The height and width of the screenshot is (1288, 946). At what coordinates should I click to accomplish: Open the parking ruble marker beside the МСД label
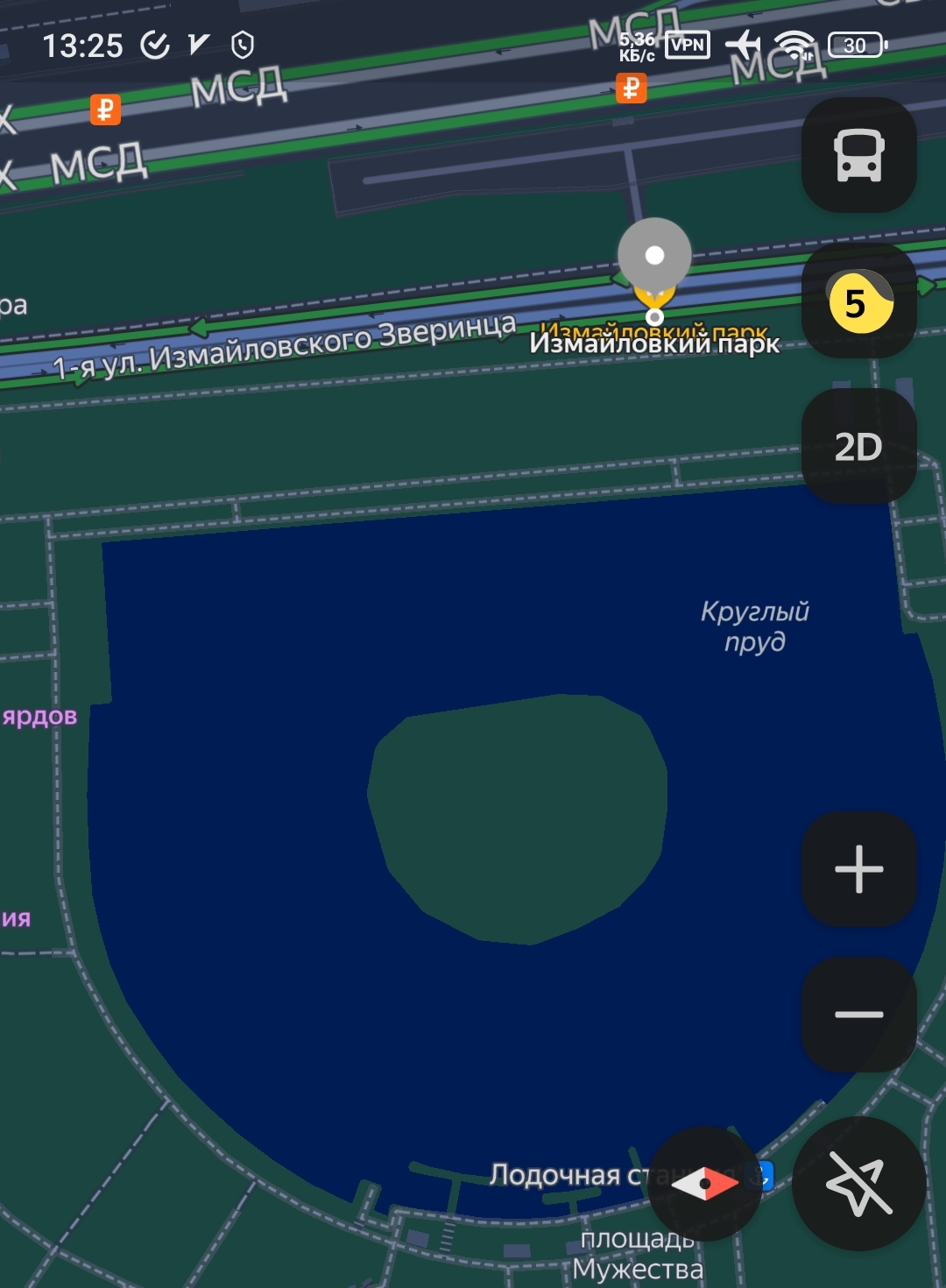click(106, 110)
